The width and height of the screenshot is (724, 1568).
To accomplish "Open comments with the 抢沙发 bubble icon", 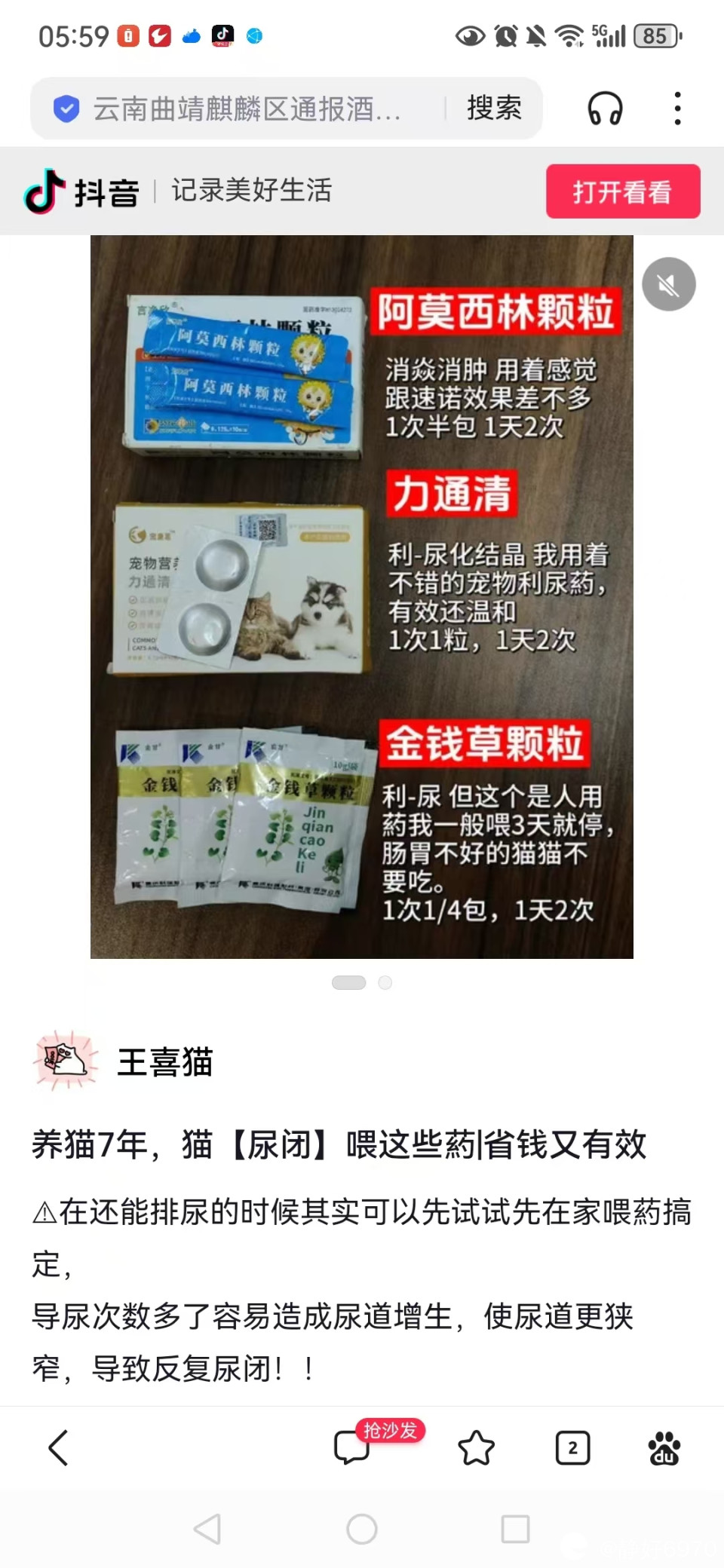I will coord(353,1447).
